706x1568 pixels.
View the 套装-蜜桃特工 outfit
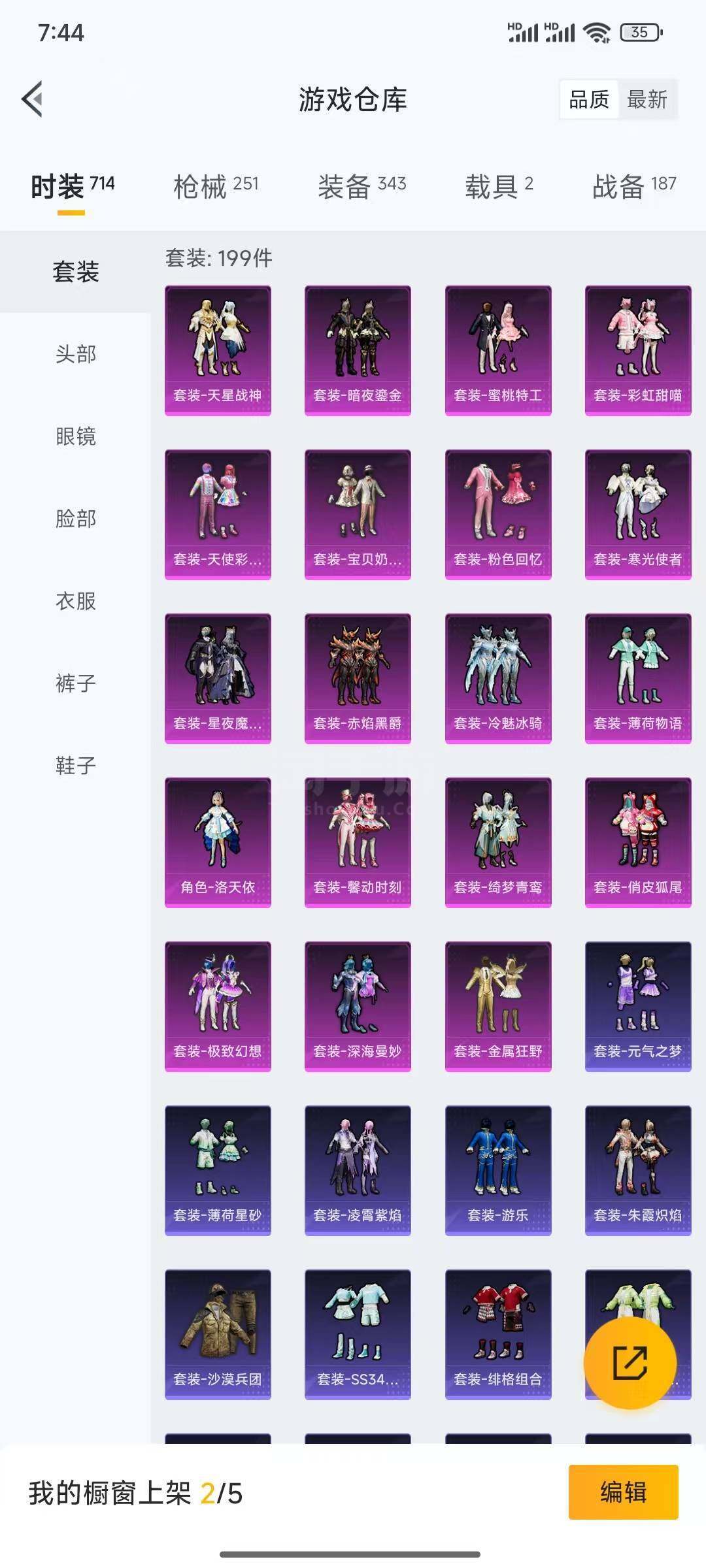[x=498, y=350]
